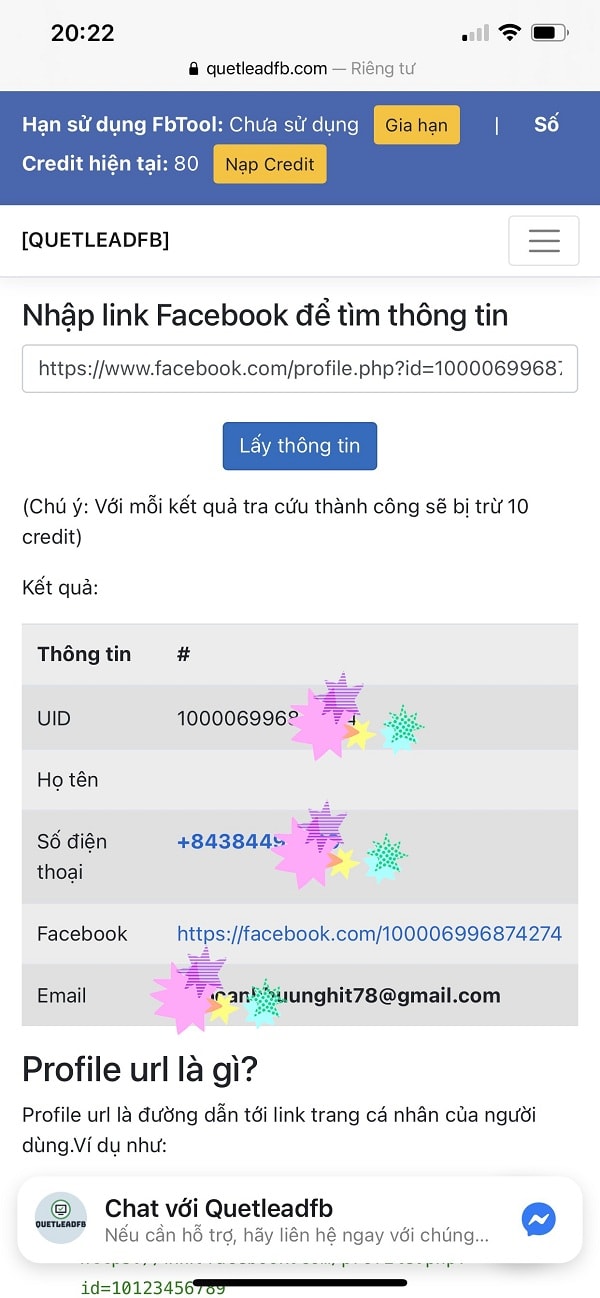Image resolution: width=600 pixels, height=1298 pixels.
Task: Tap the Lấy thông tin button
Action: (300, 446)
